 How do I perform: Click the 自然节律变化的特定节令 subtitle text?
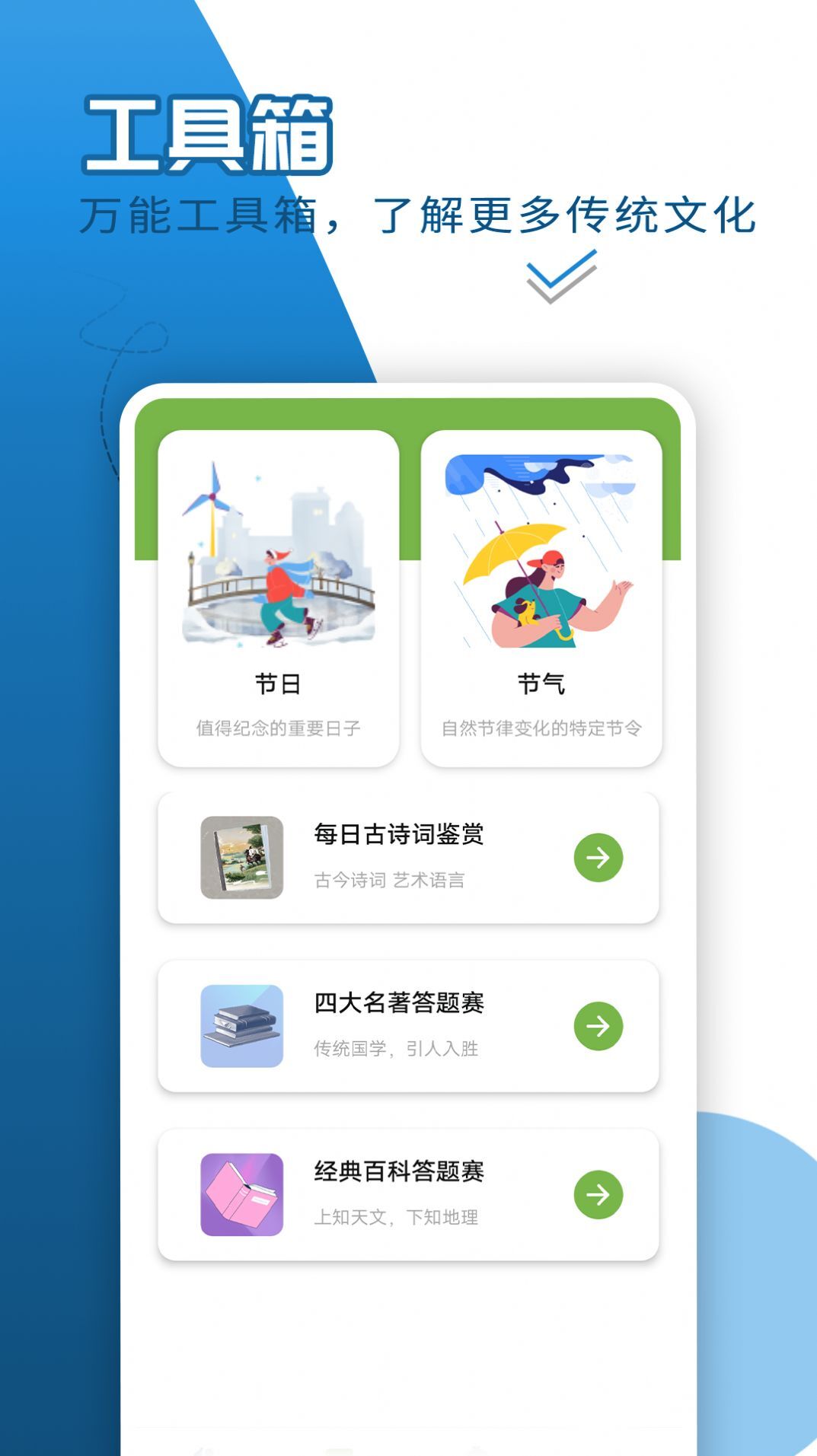click(x=543, y=727)
